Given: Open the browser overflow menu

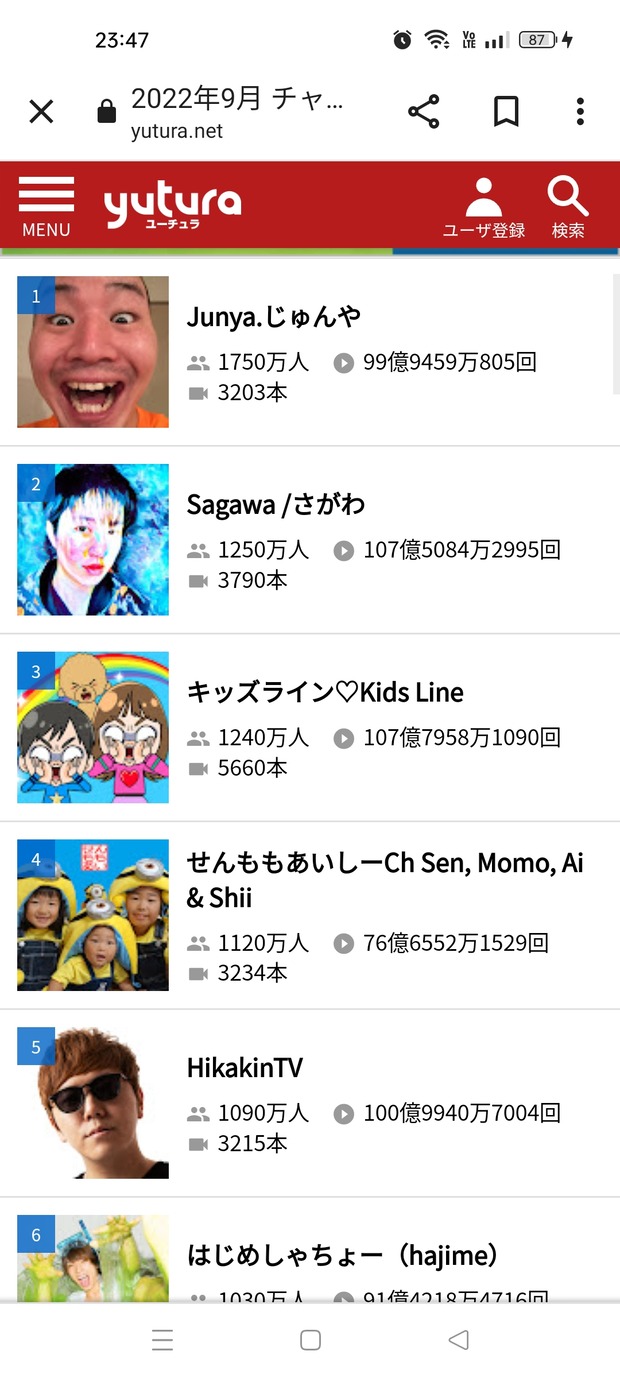Looking at the screenshot, I should 580,112.
